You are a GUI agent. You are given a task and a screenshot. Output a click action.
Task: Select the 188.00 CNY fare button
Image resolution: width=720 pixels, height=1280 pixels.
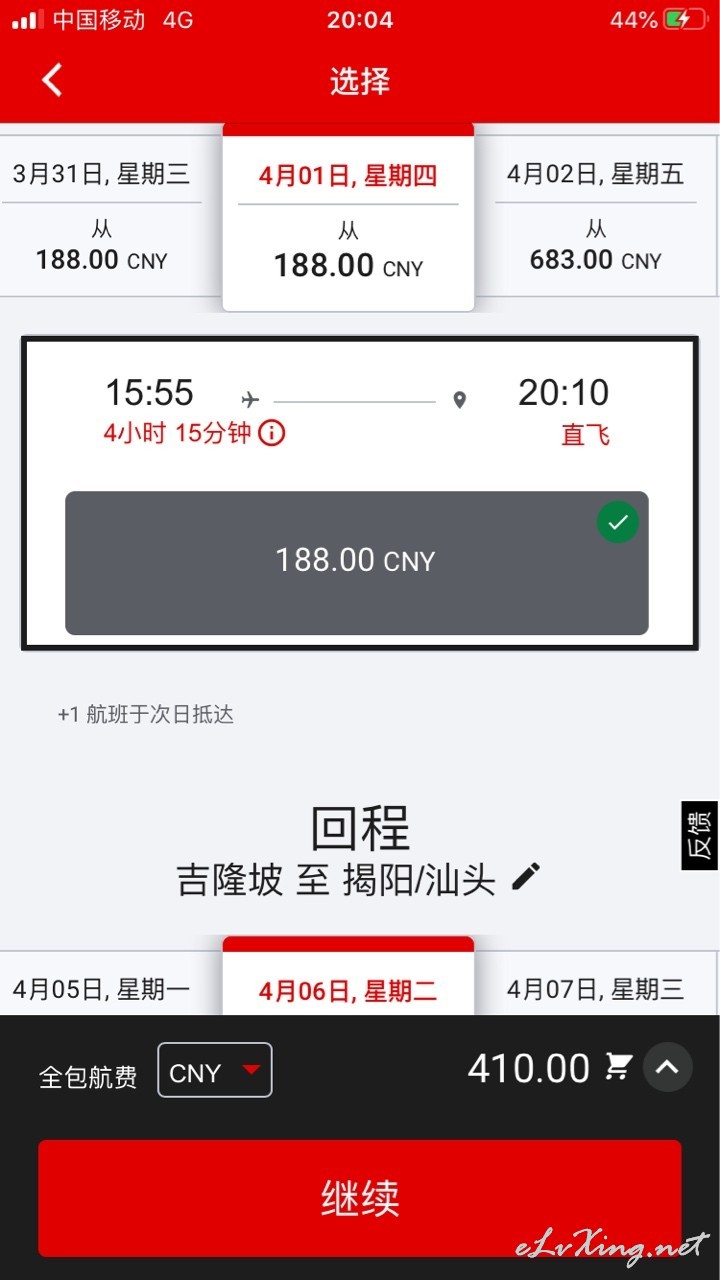point(357,562)
